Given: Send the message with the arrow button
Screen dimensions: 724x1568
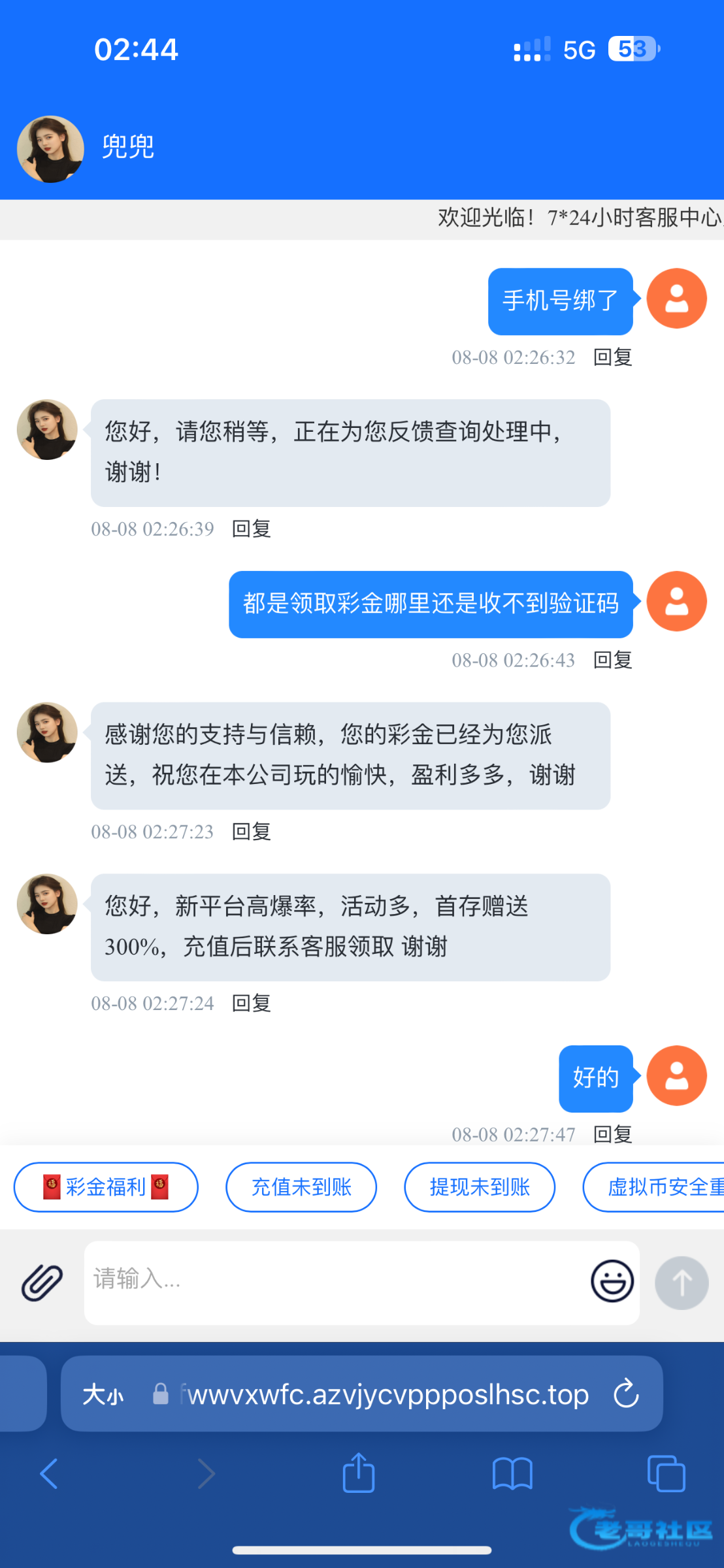Looking at the screenshot, I should [x=682, y=1283].
